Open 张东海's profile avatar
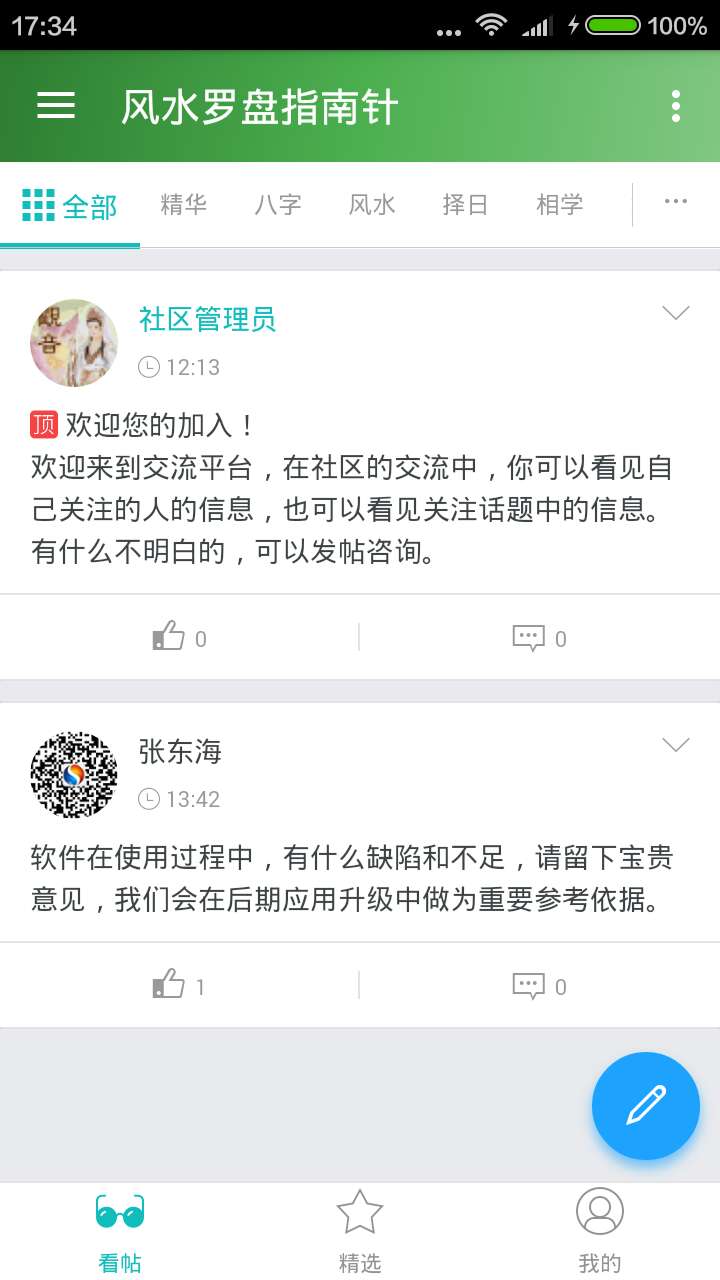The image size is (720, 1280). tap(74, 775)
